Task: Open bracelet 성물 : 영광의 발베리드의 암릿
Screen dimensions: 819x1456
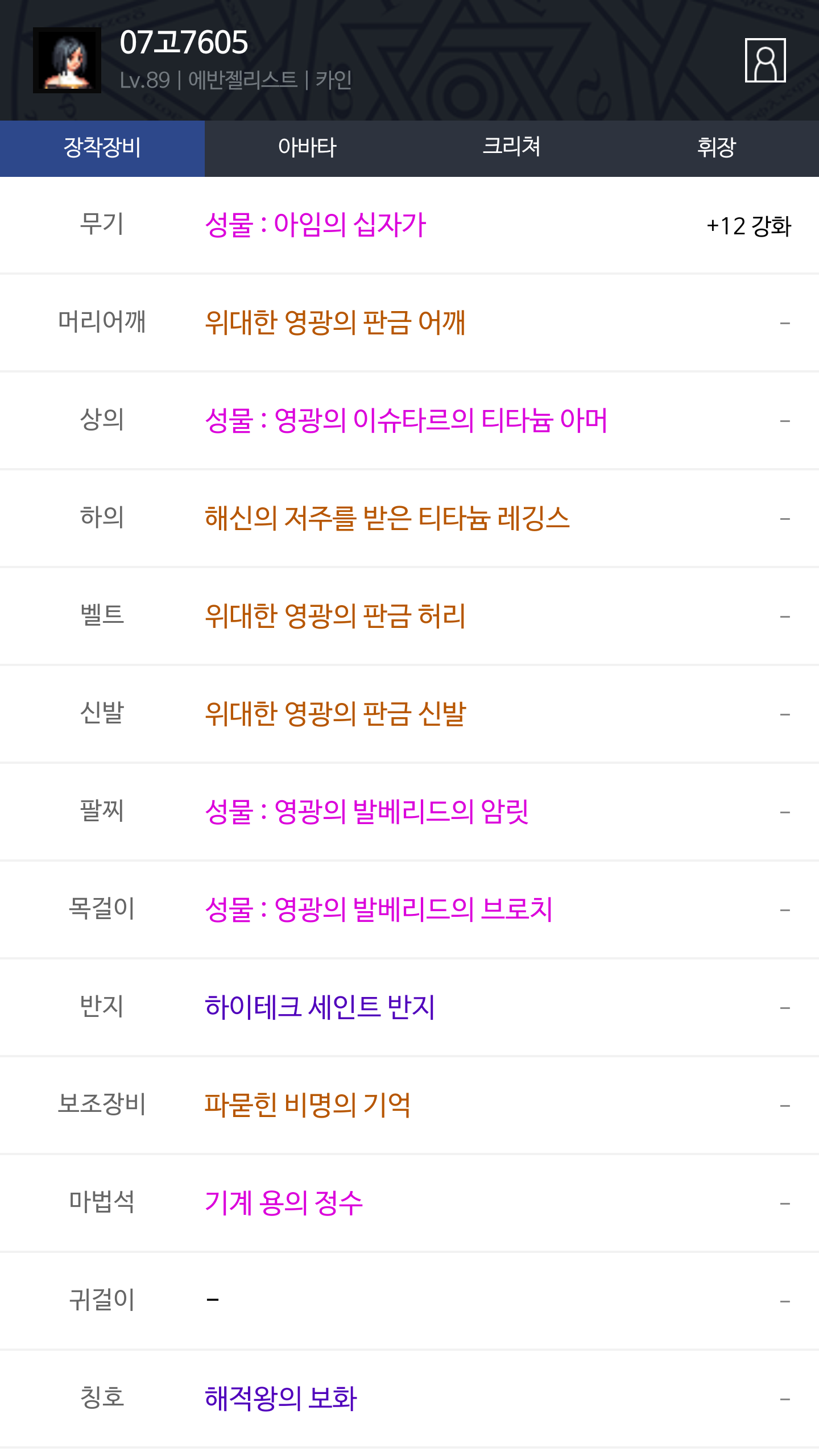Action: (367, 812)
